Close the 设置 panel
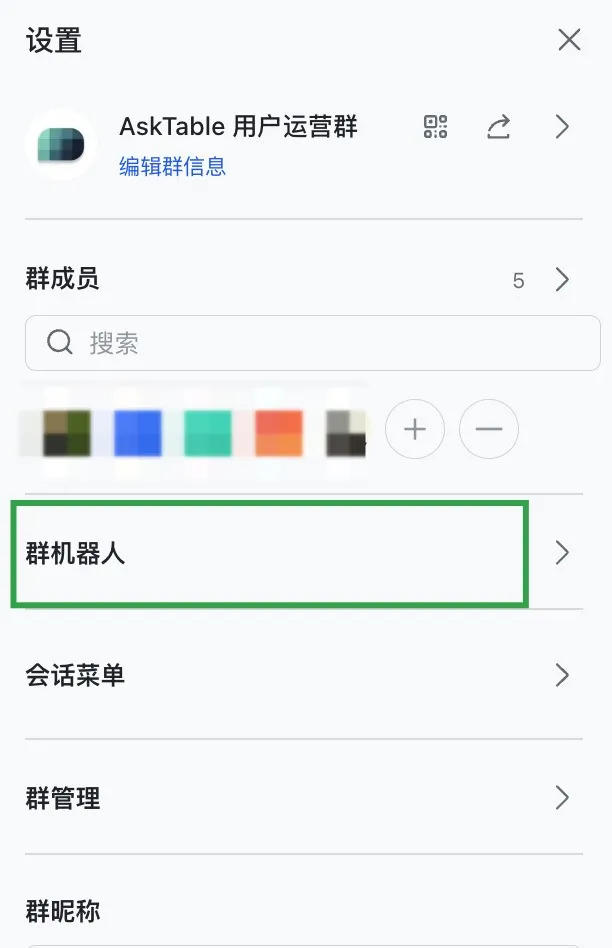The height and width of the screenshot is (948, 612). tap(569, 40)
